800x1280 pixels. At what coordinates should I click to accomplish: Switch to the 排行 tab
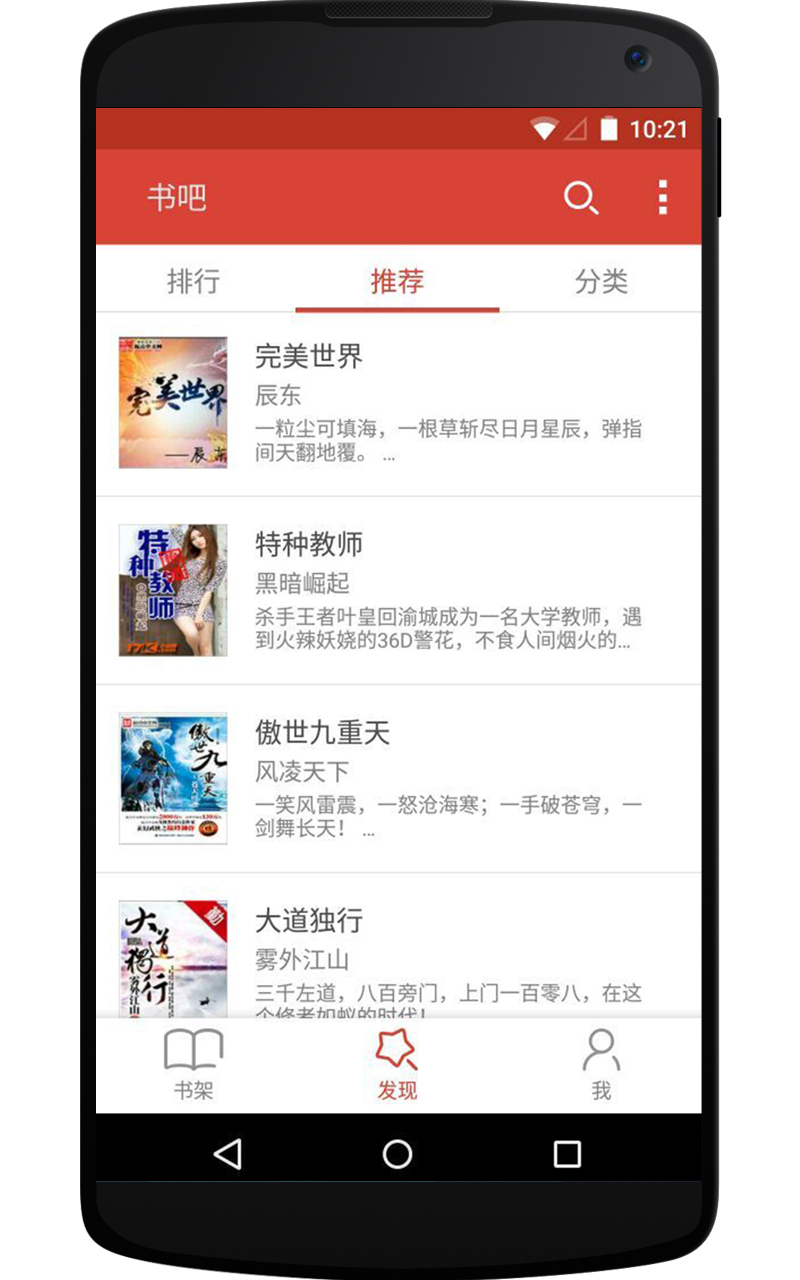click(x=194, y=281)
